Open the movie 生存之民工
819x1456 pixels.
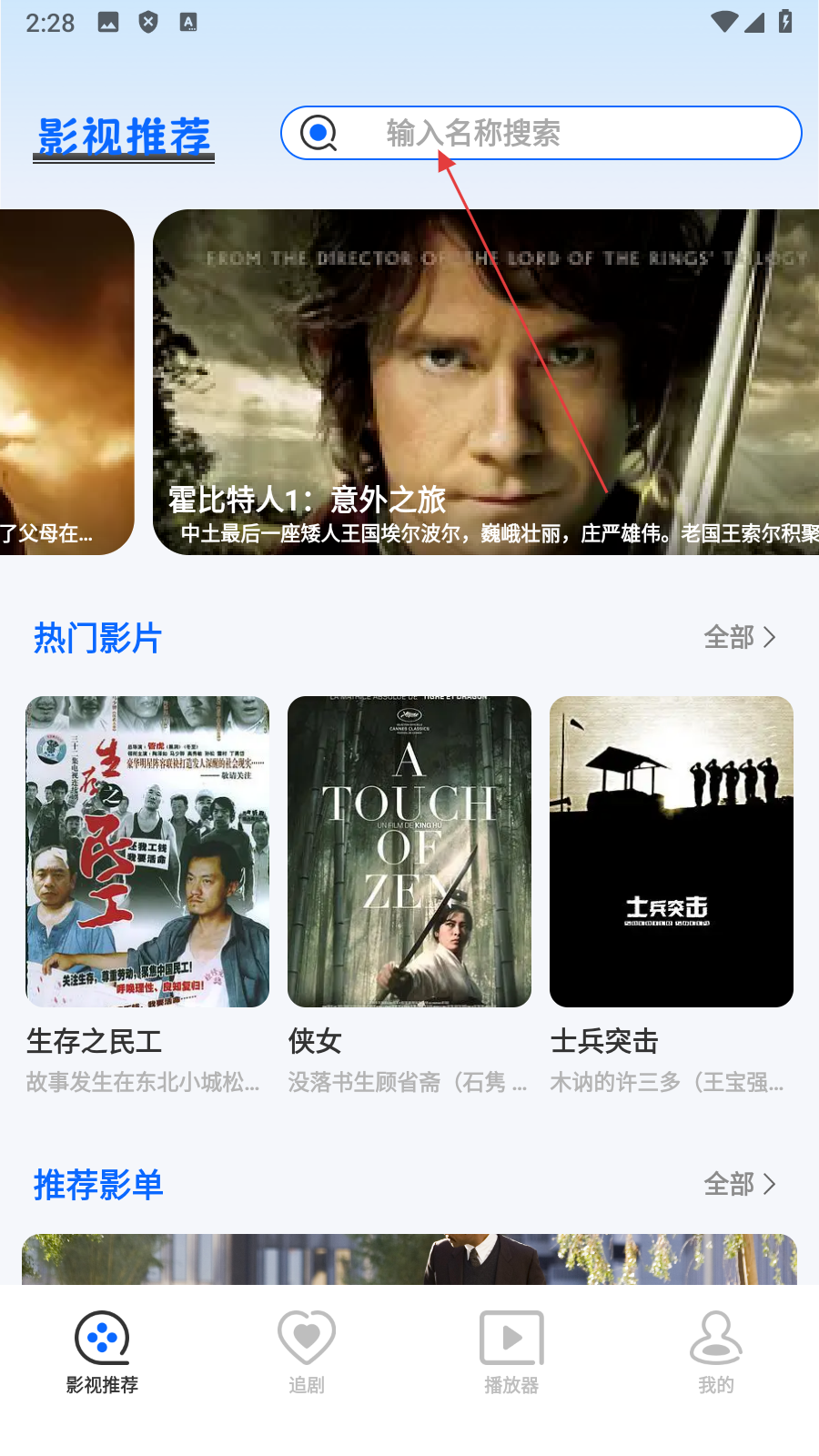147,852
